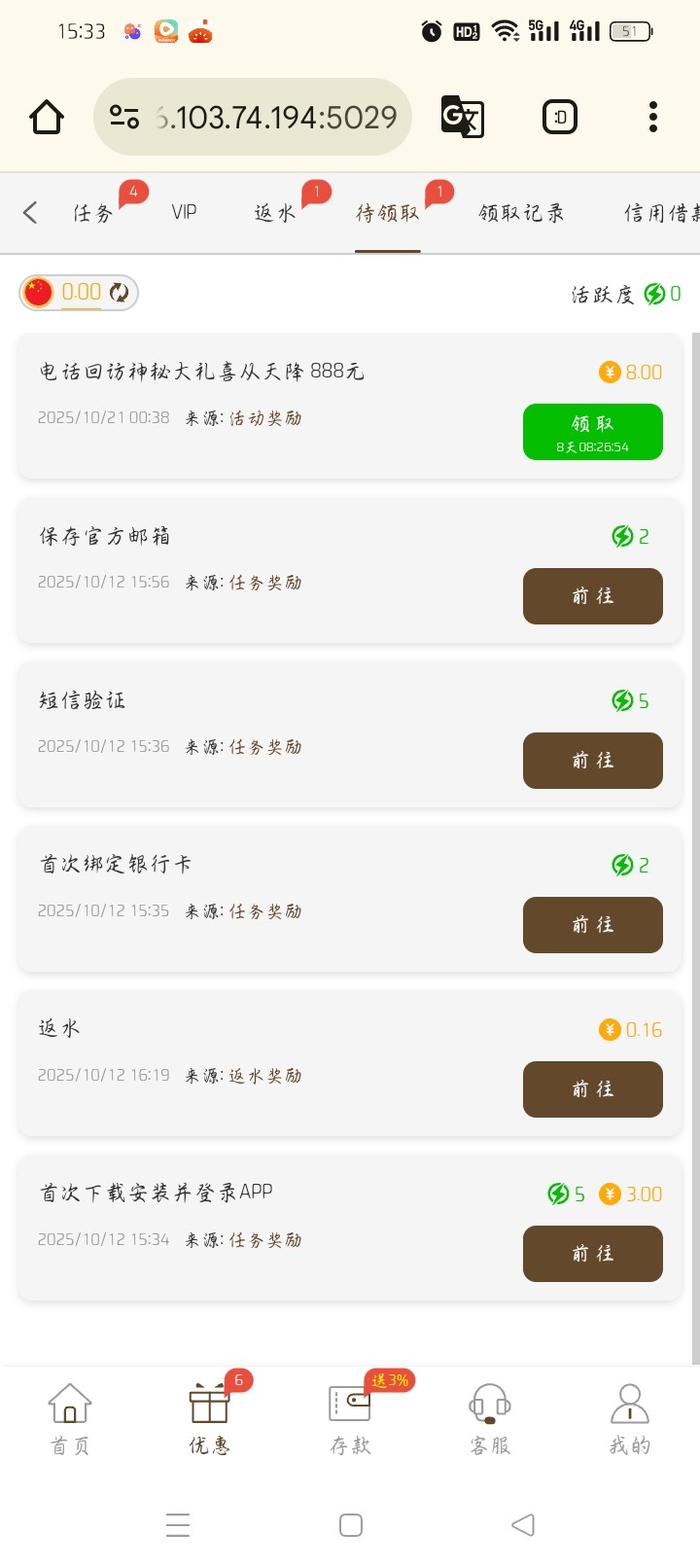Tap 前往 for 保存官方邮箱

click(x=592, y=596)
